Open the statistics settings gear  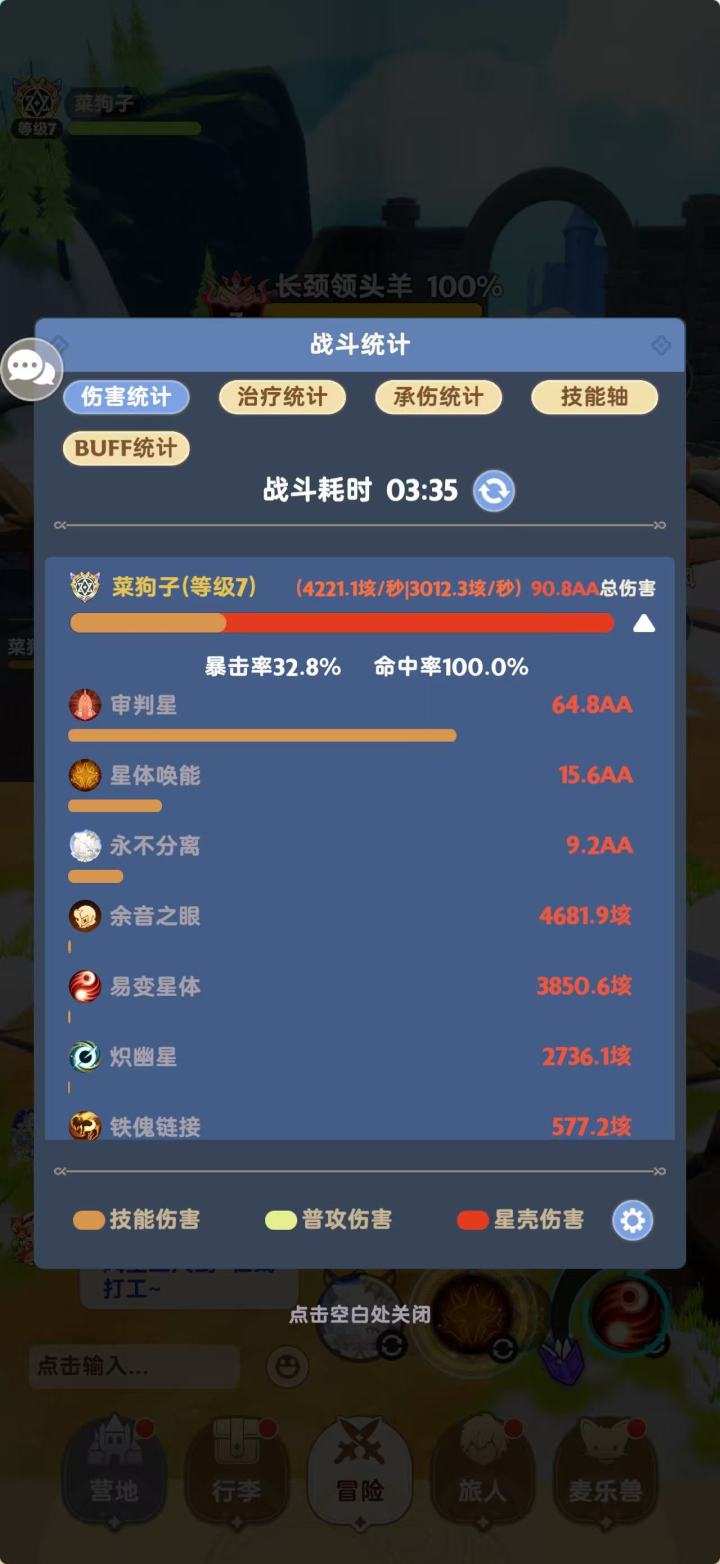(633, 1220)
